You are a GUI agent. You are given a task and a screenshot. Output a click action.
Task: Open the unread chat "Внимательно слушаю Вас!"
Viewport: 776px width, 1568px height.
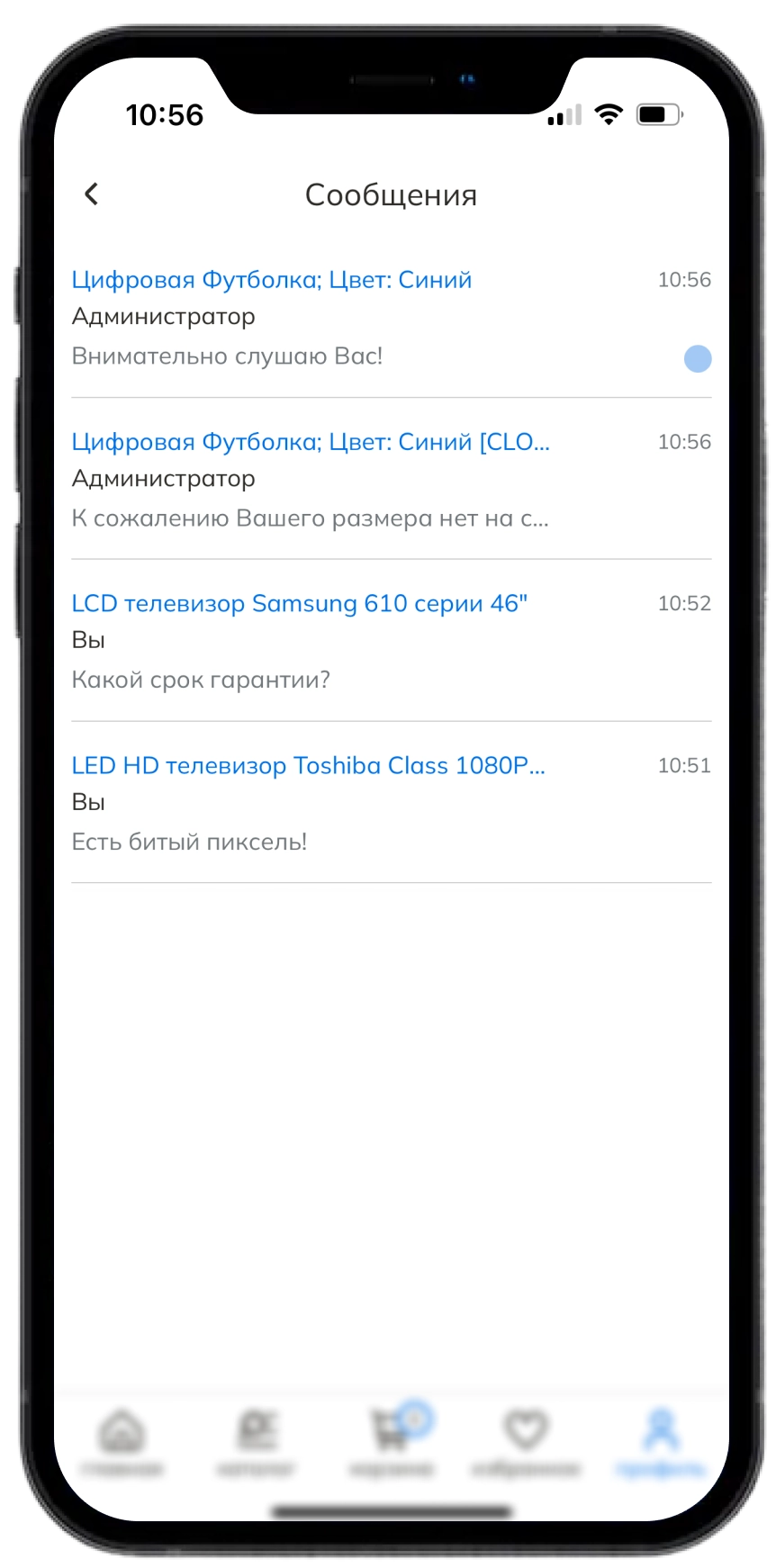click(390, 318)
